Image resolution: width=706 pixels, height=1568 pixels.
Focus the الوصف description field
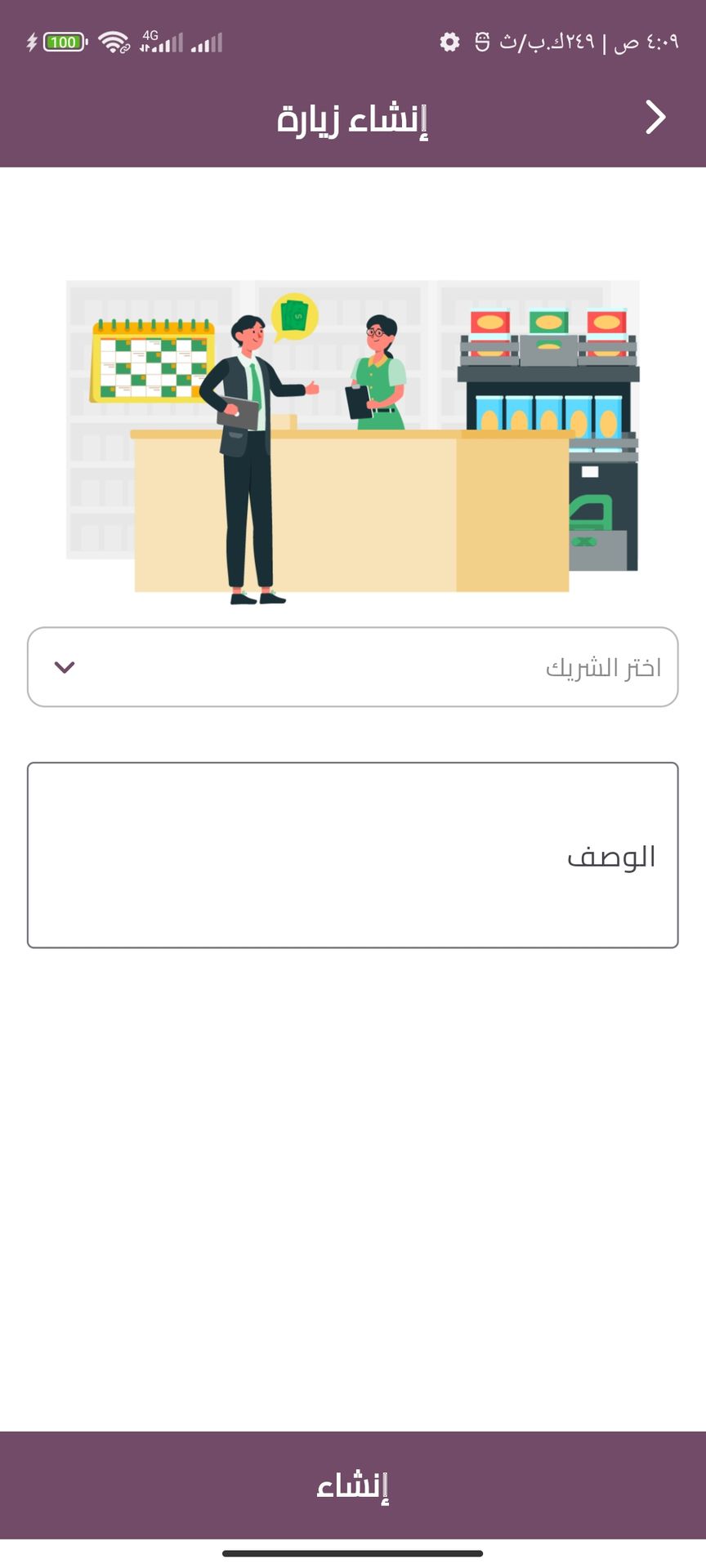click(353, 855)
